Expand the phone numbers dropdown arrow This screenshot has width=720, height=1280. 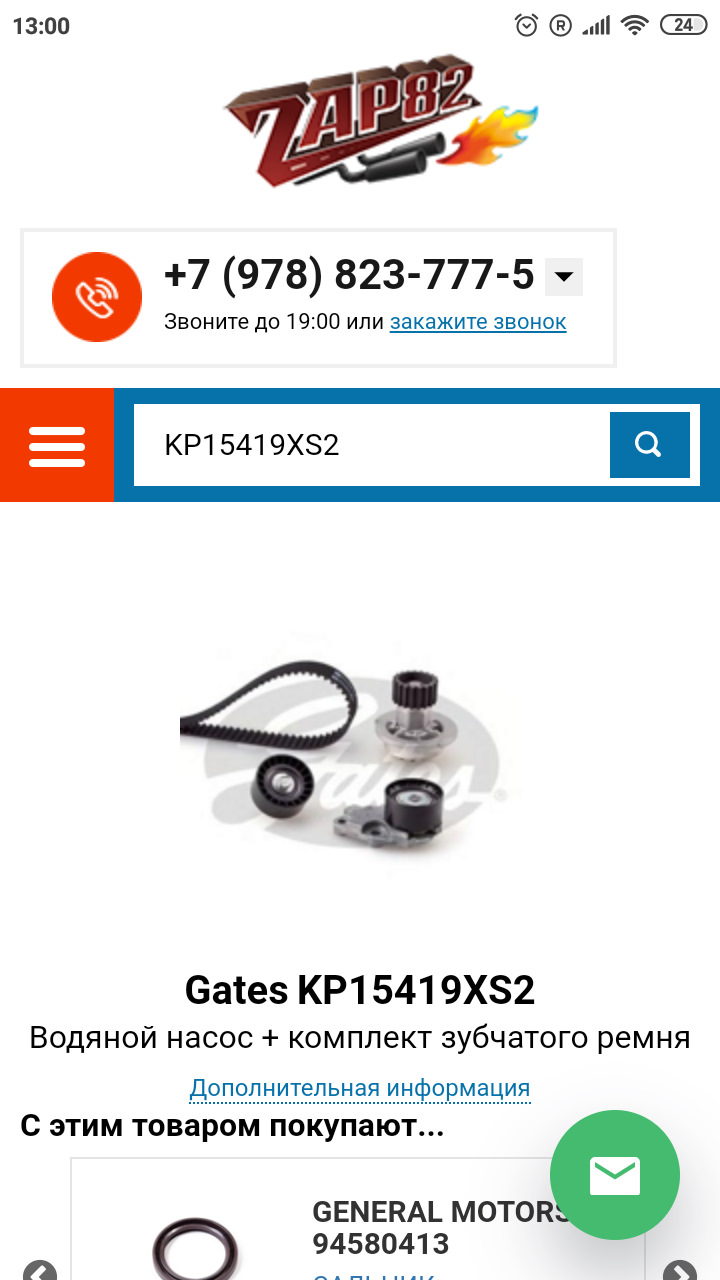tap(564, 277)
